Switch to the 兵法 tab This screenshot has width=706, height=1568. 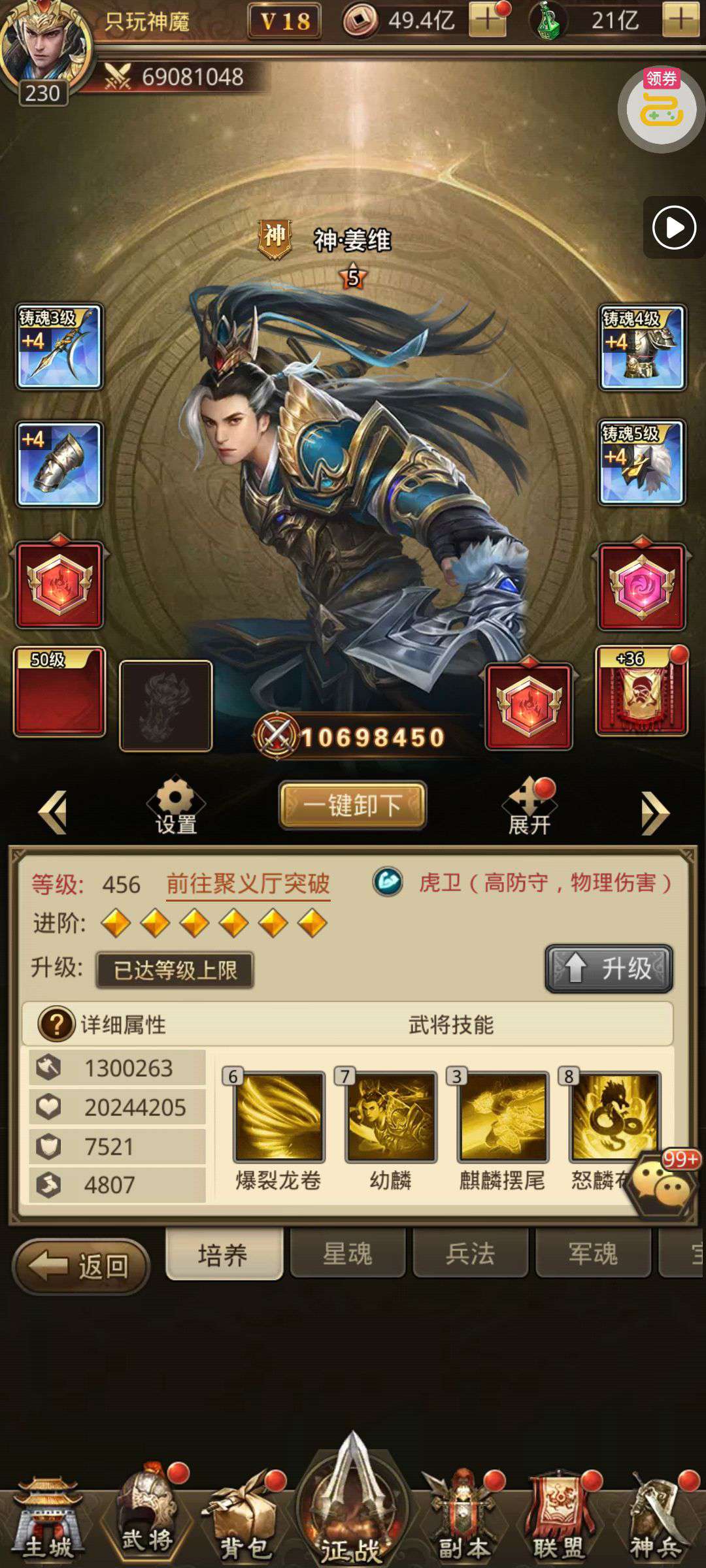coord(471,1253)
